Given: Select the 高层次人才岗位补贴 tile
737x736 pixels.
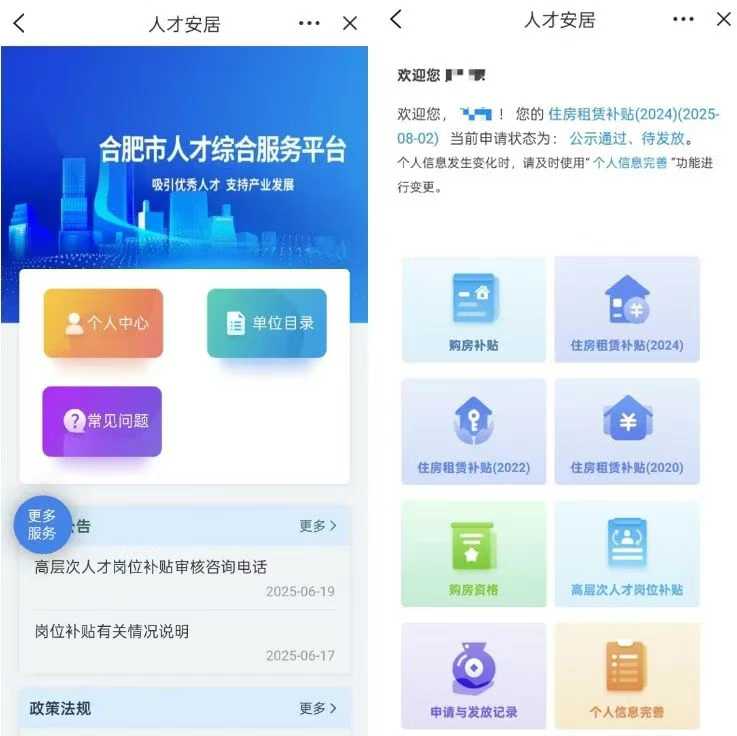Looking at the screenshot, I should [627, 554].
